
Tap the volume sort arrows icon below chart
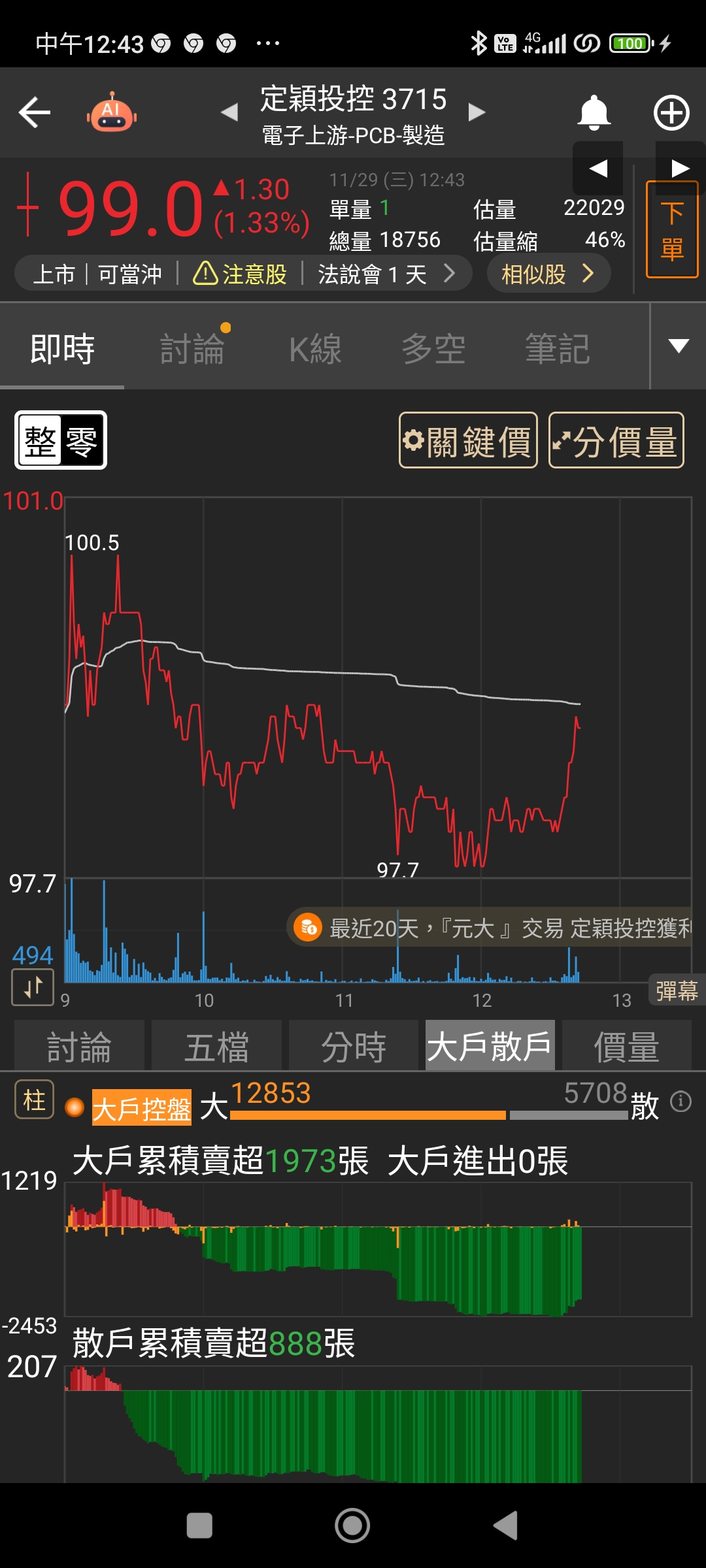[31, 987]
